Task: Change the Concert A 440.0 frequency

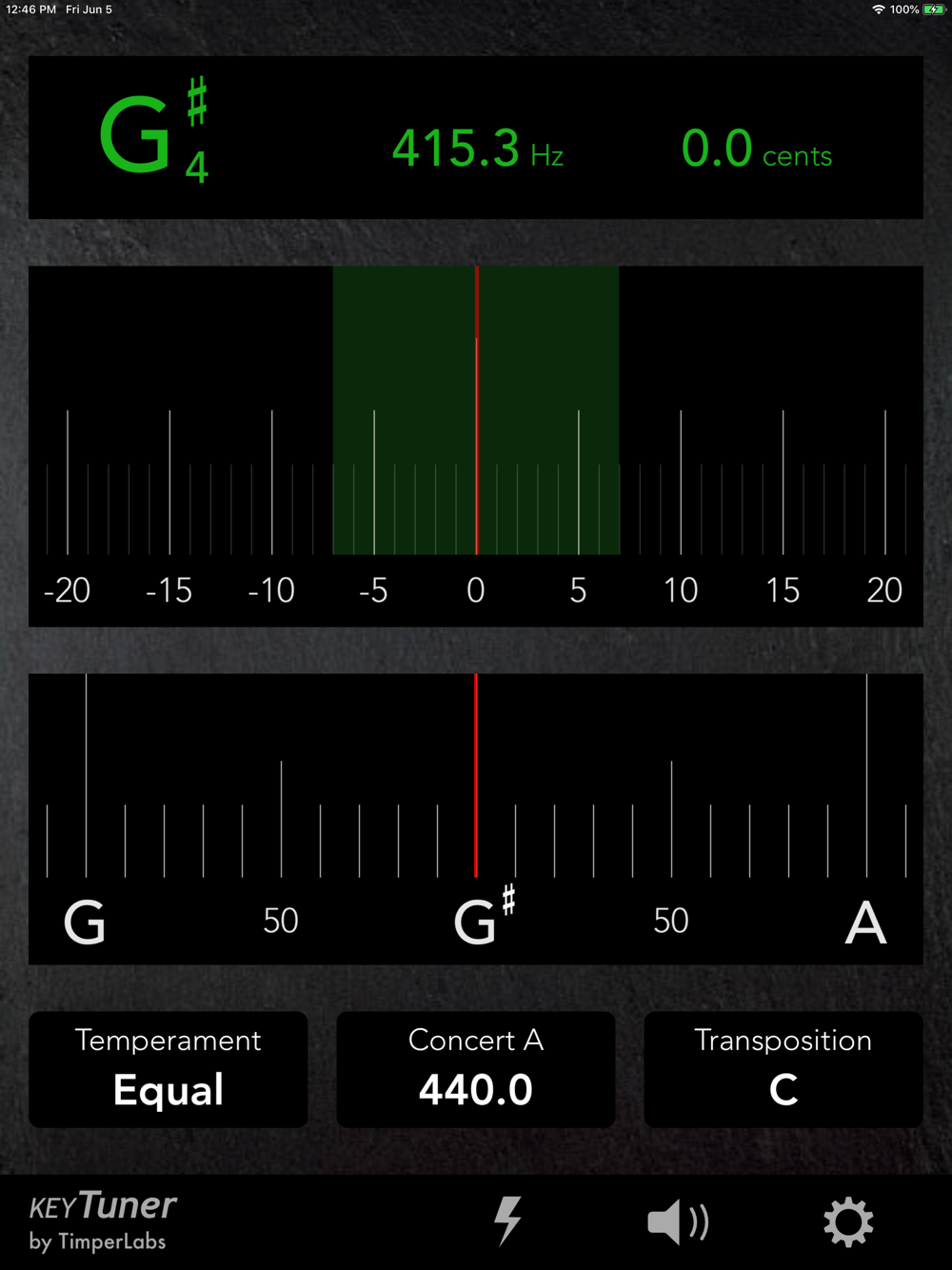Action: (476, 1069)
